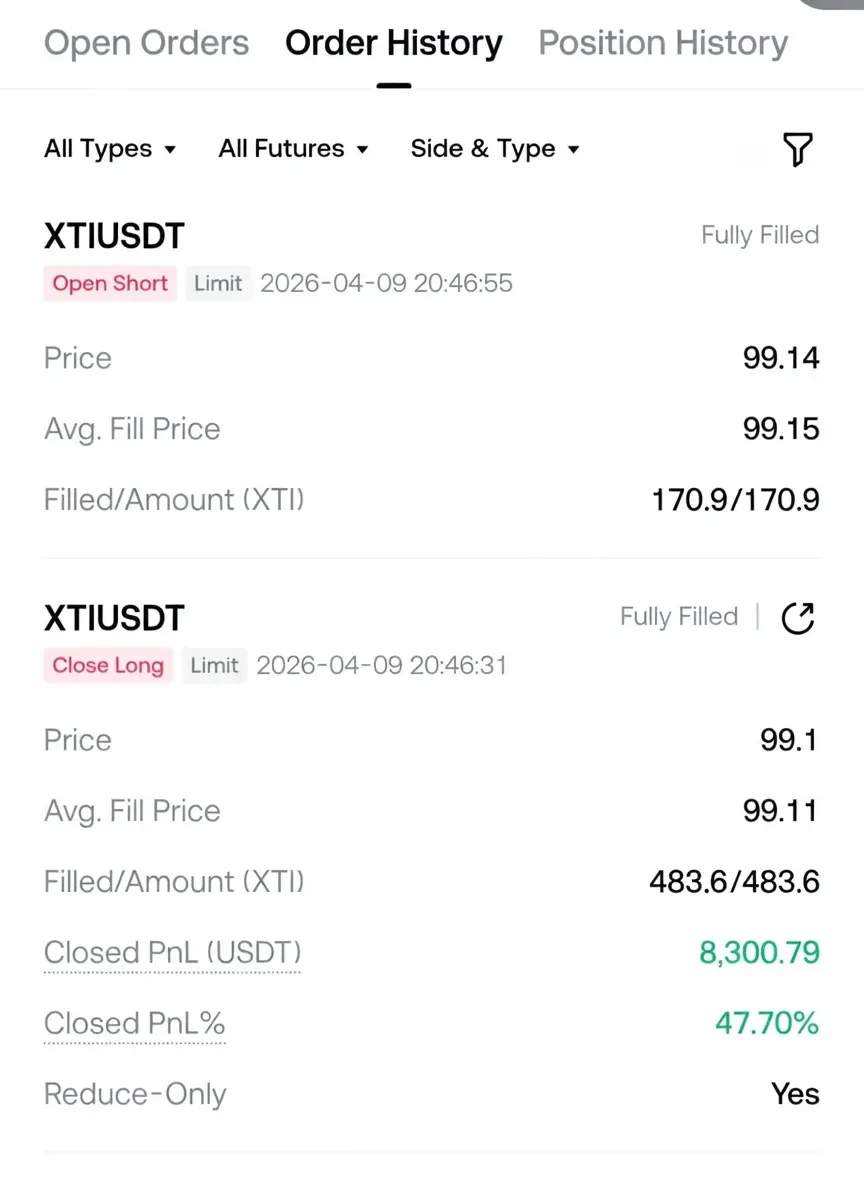Open the funnel filter icon
Screen dimensions: 864x1184
tap(797, 150)
